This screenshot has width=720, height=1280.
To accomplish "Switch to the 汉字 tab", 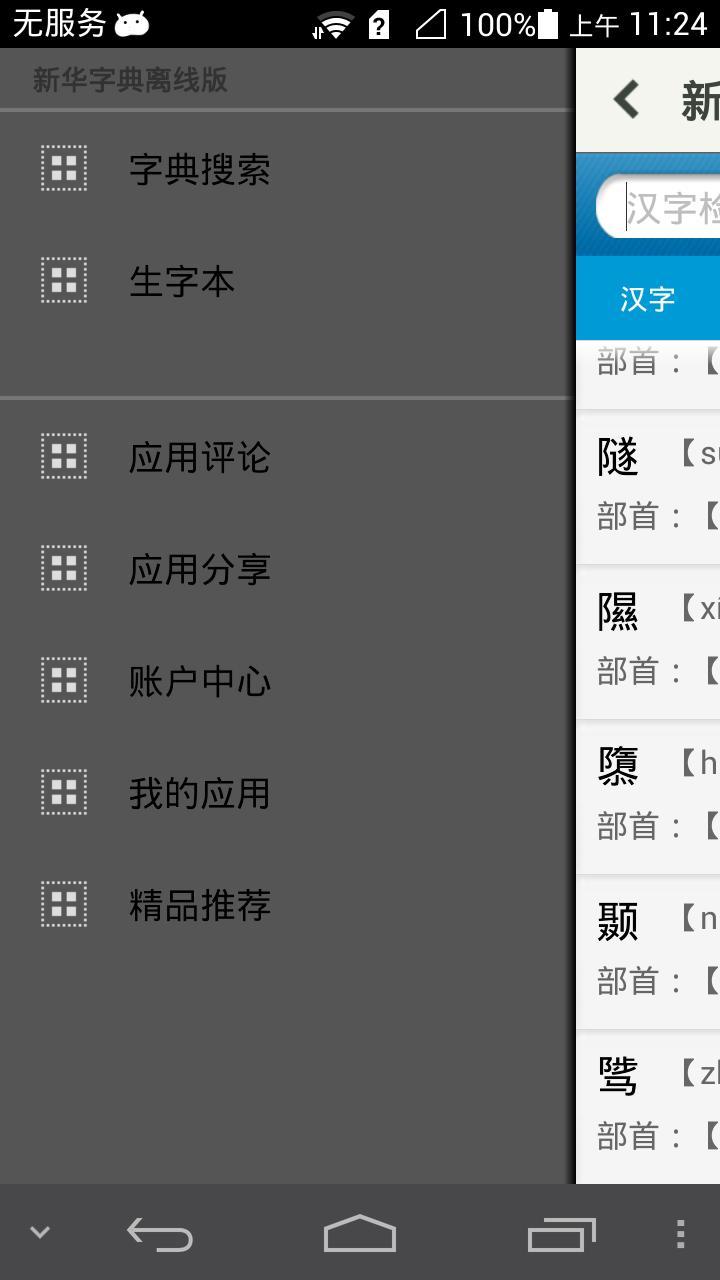I will click(x=648, y=298).
